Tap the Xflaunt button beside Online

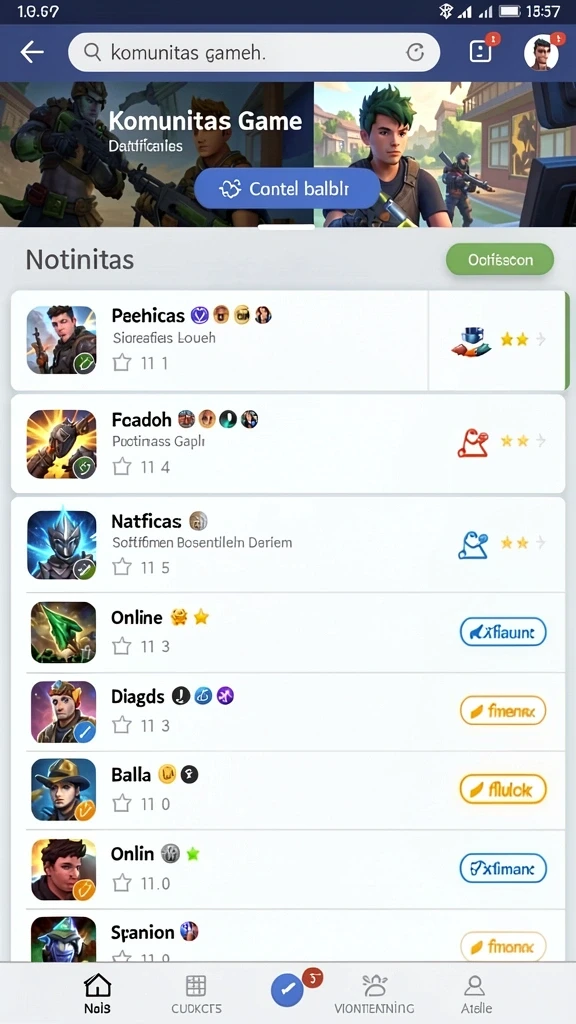503,632
